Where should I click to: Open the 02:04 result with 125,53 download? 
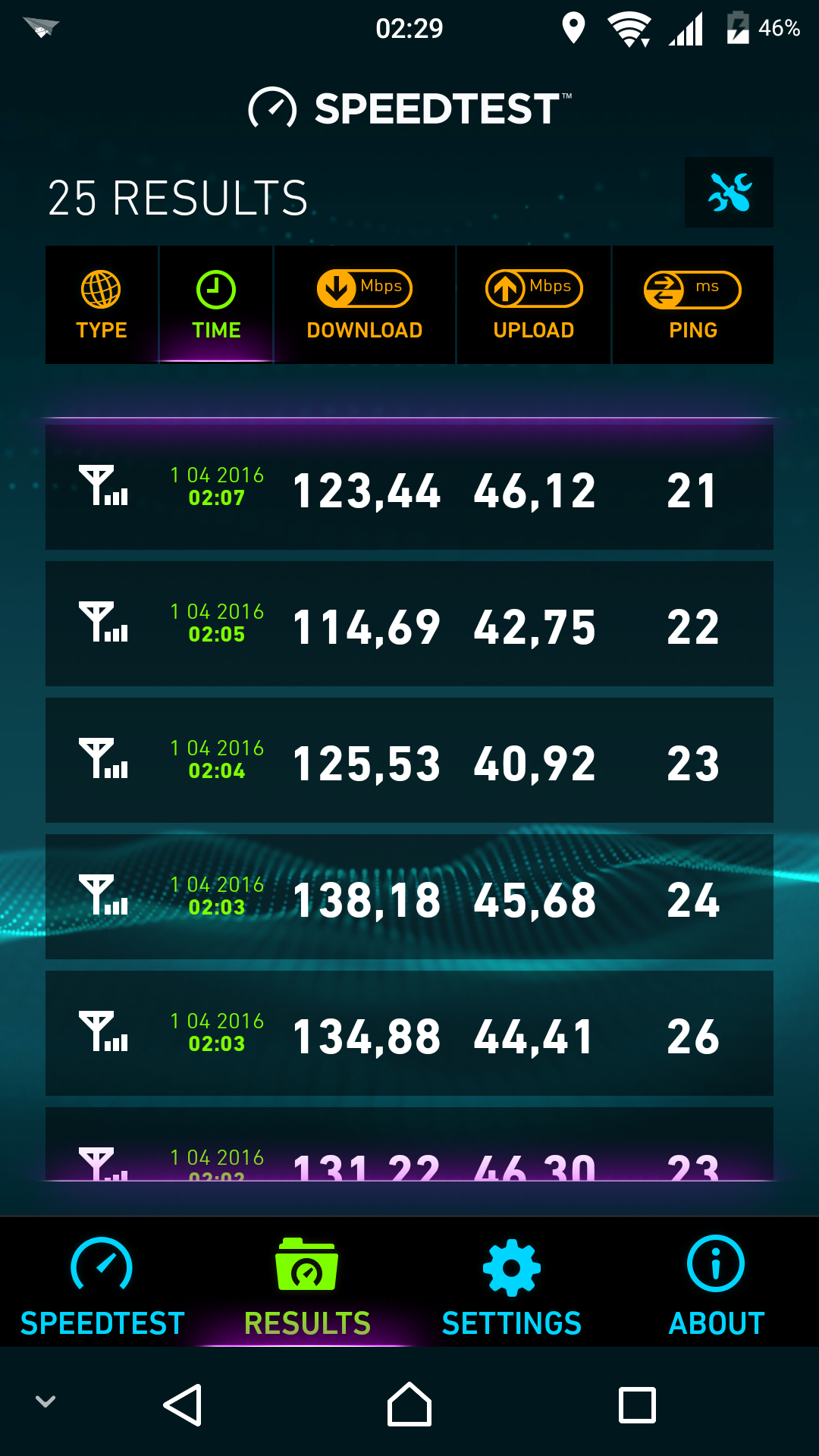[x=409, y=761]
